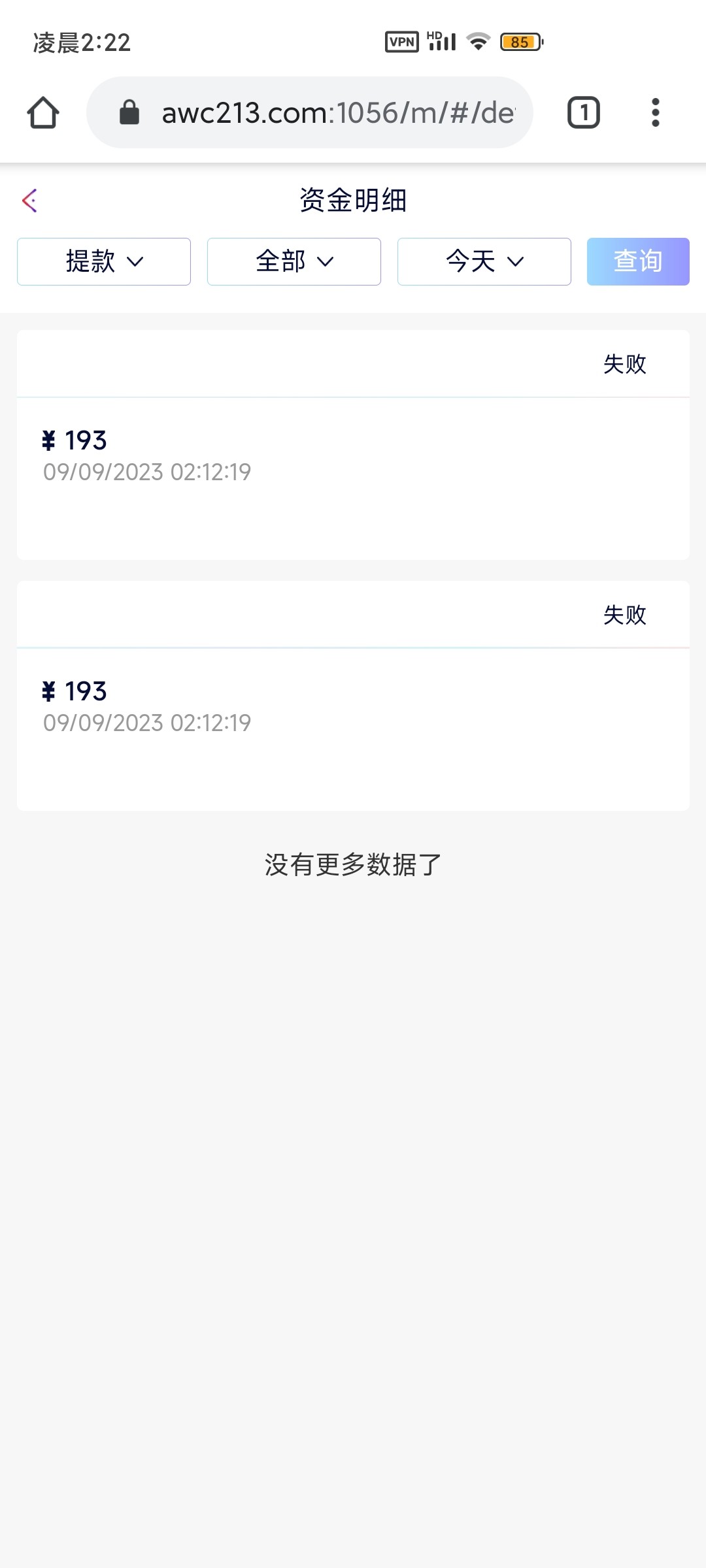Tap the back arrow on 资金明细 page
The height and width of the screenshot is (1568, 706).
[31, 201]
